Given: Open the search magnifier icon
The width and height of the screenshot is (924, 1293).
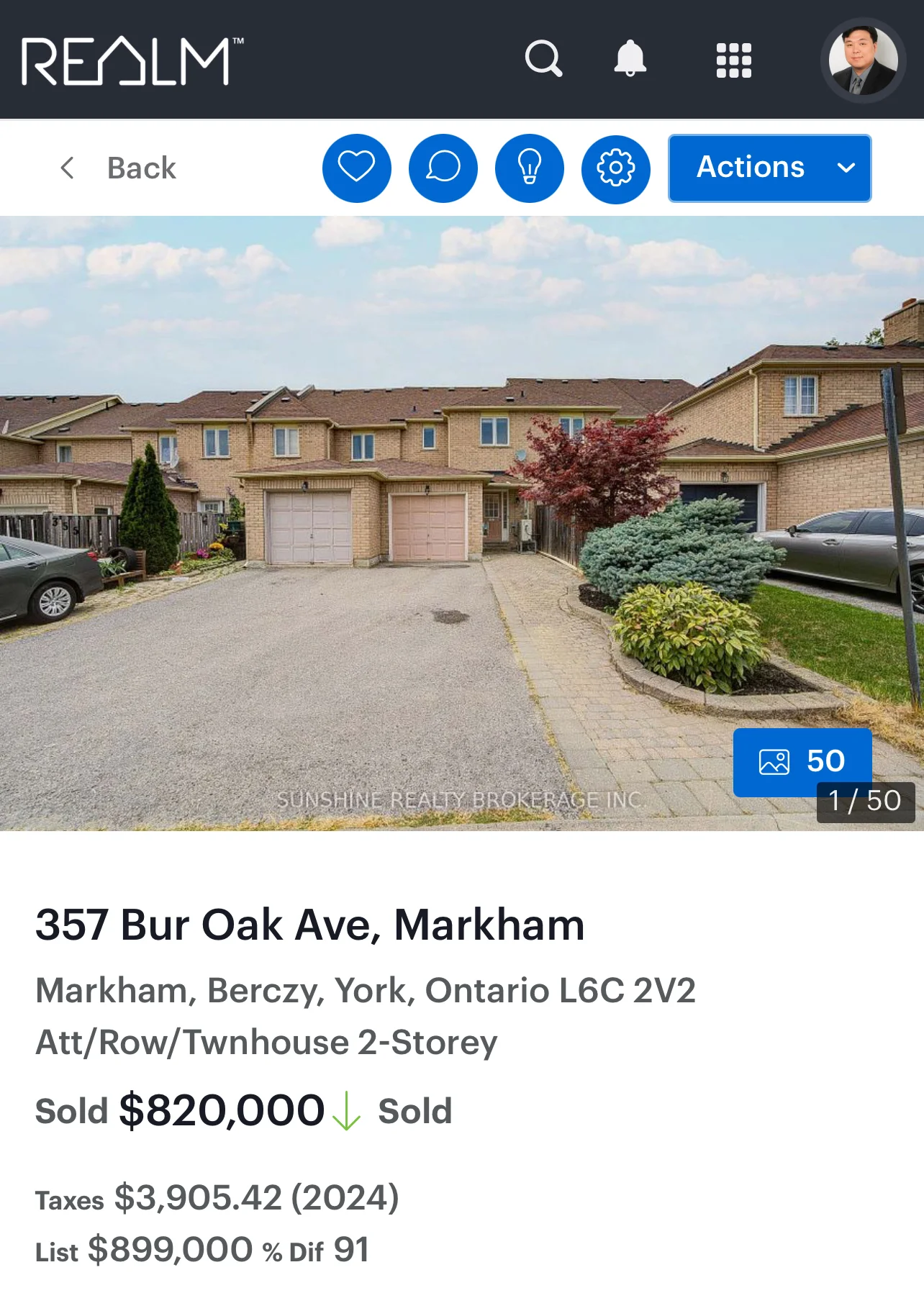Looking at the screenshot, I should point(543,59).
